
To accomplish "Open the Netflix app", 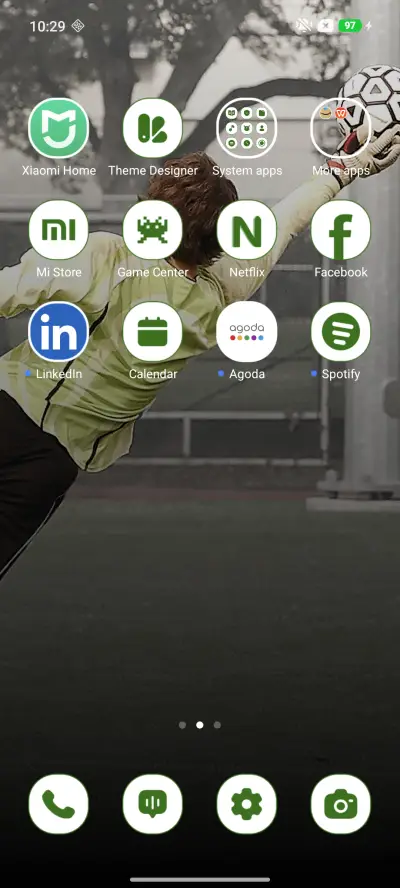I will [x=246, y=230].
